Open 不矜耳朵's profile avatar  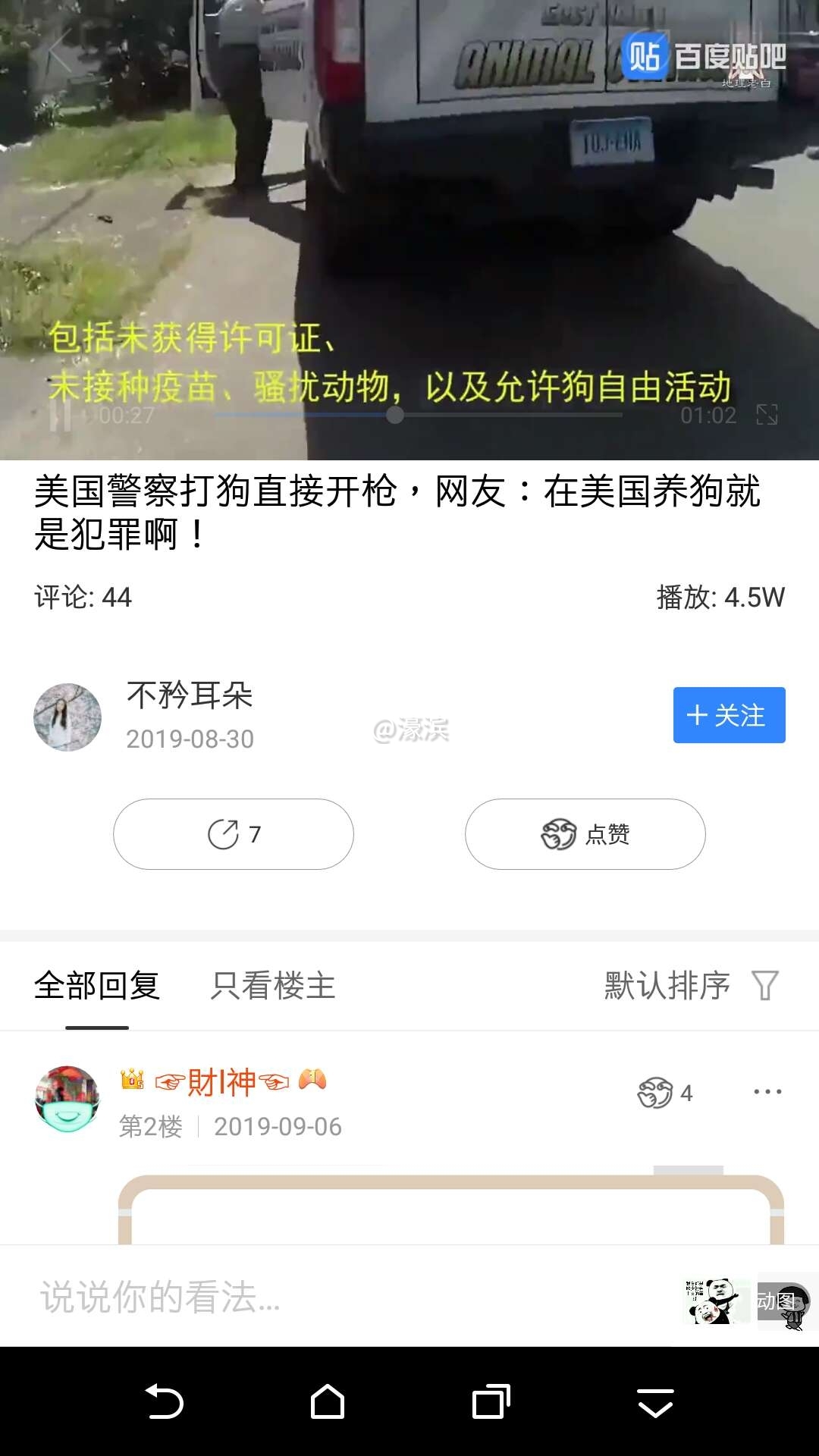(67, 717)
